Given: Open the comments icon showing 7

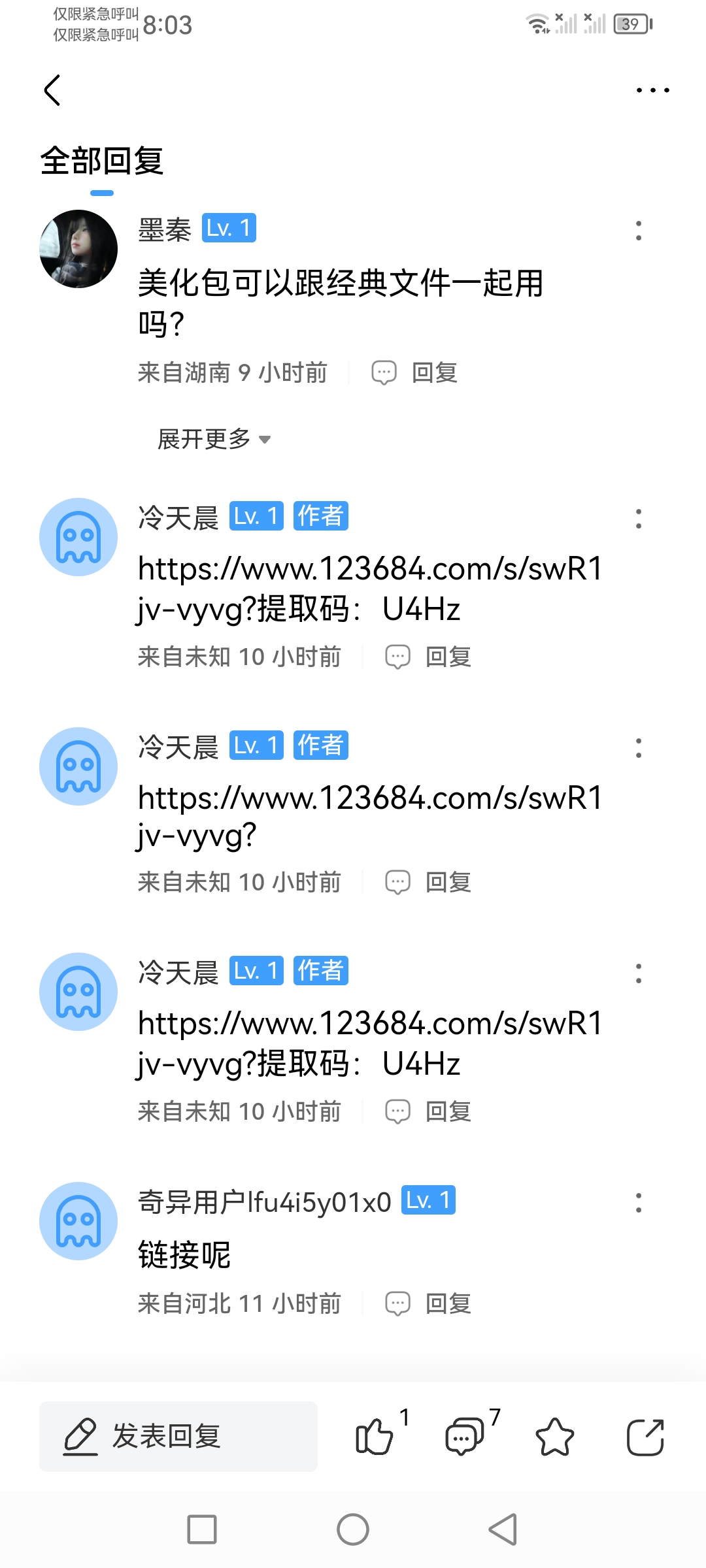Looking at the screenshot, I should tap(464, 1436).
